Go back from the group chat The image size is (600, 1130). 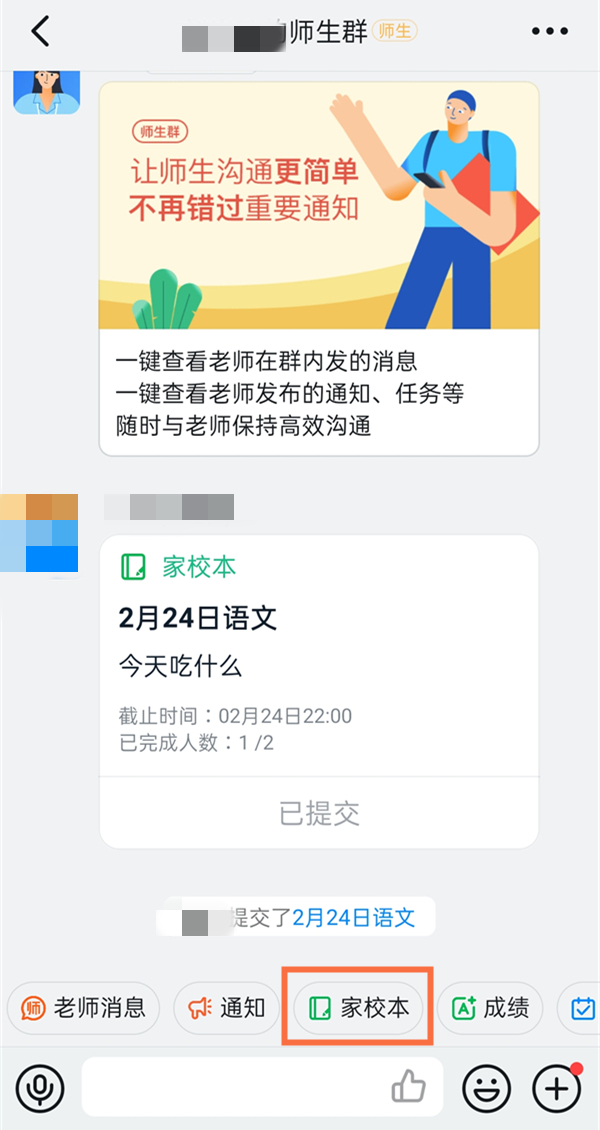pos(40,32)
